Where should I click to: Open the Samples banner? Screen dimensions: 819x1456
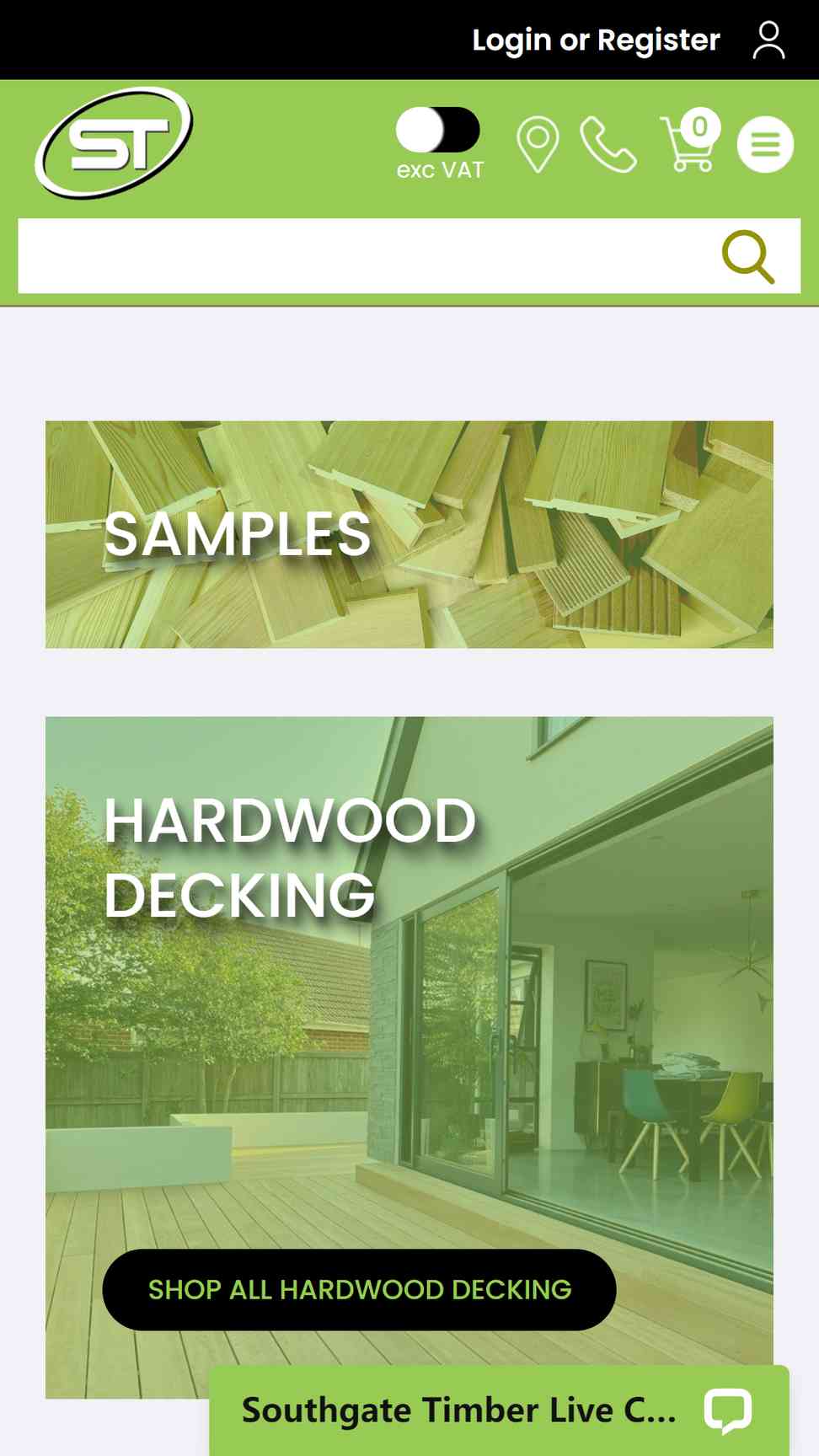(409, 534)
